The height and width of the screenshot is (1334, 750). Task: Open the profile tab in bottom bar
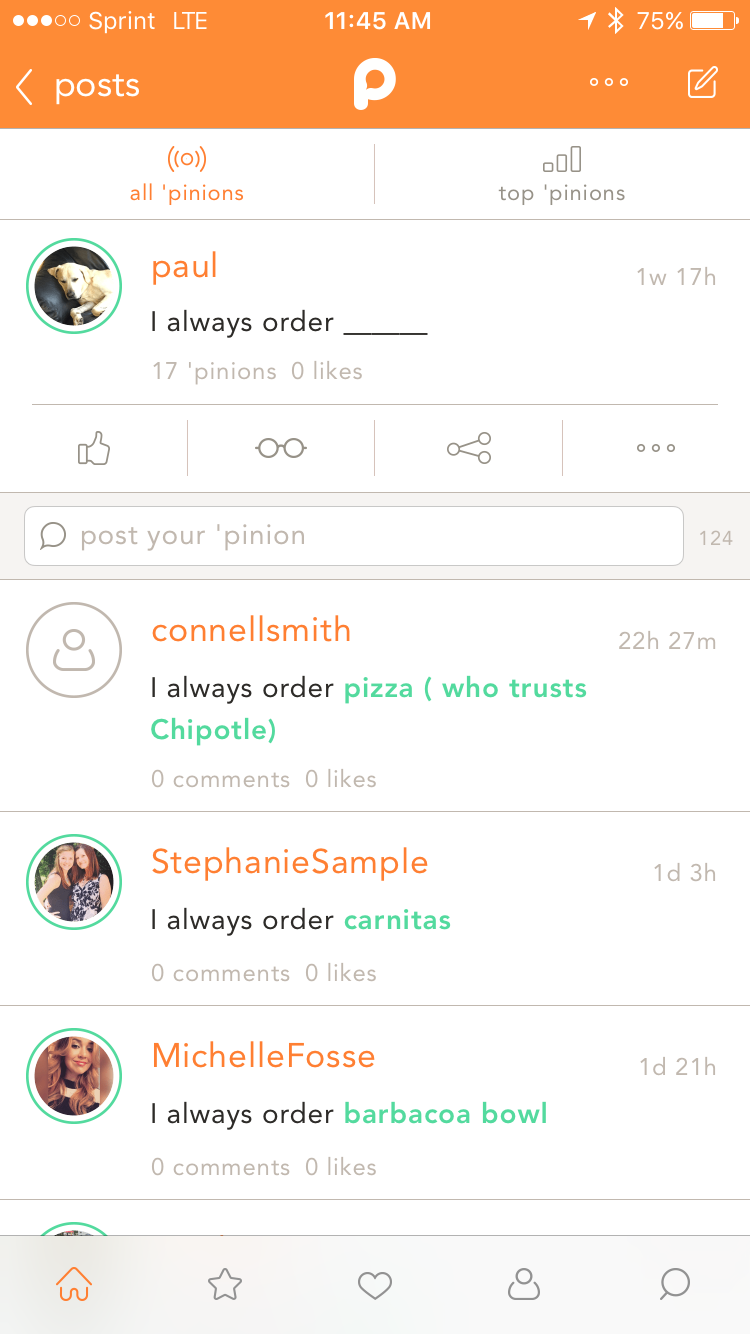point(524,1284)
